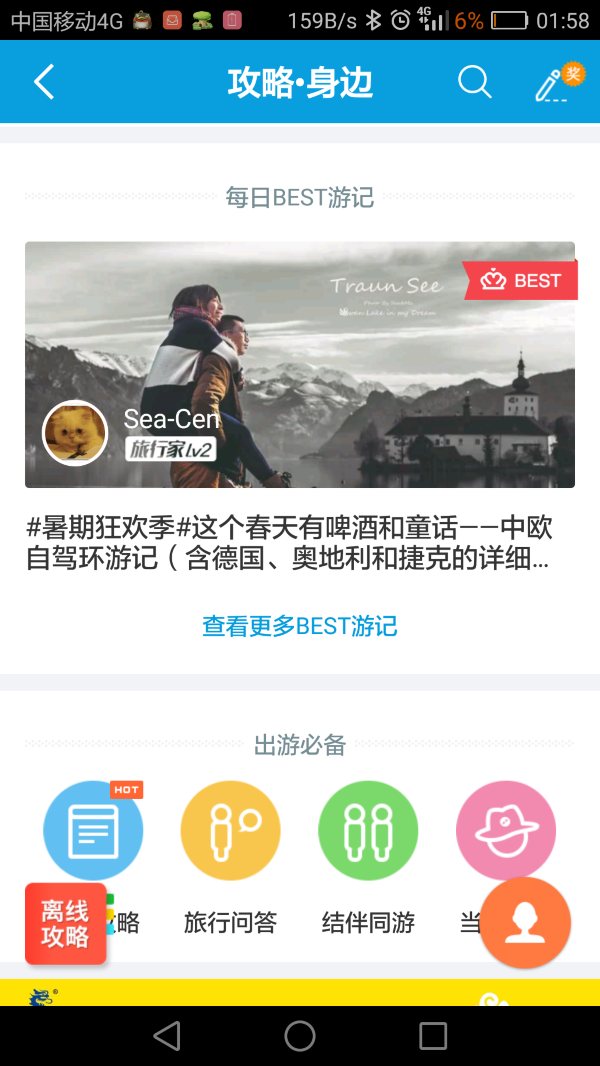This screenshot has width=600, height=1066.
Task: Open 旅行问答 travel Q&A
Action: coord(230,830)
